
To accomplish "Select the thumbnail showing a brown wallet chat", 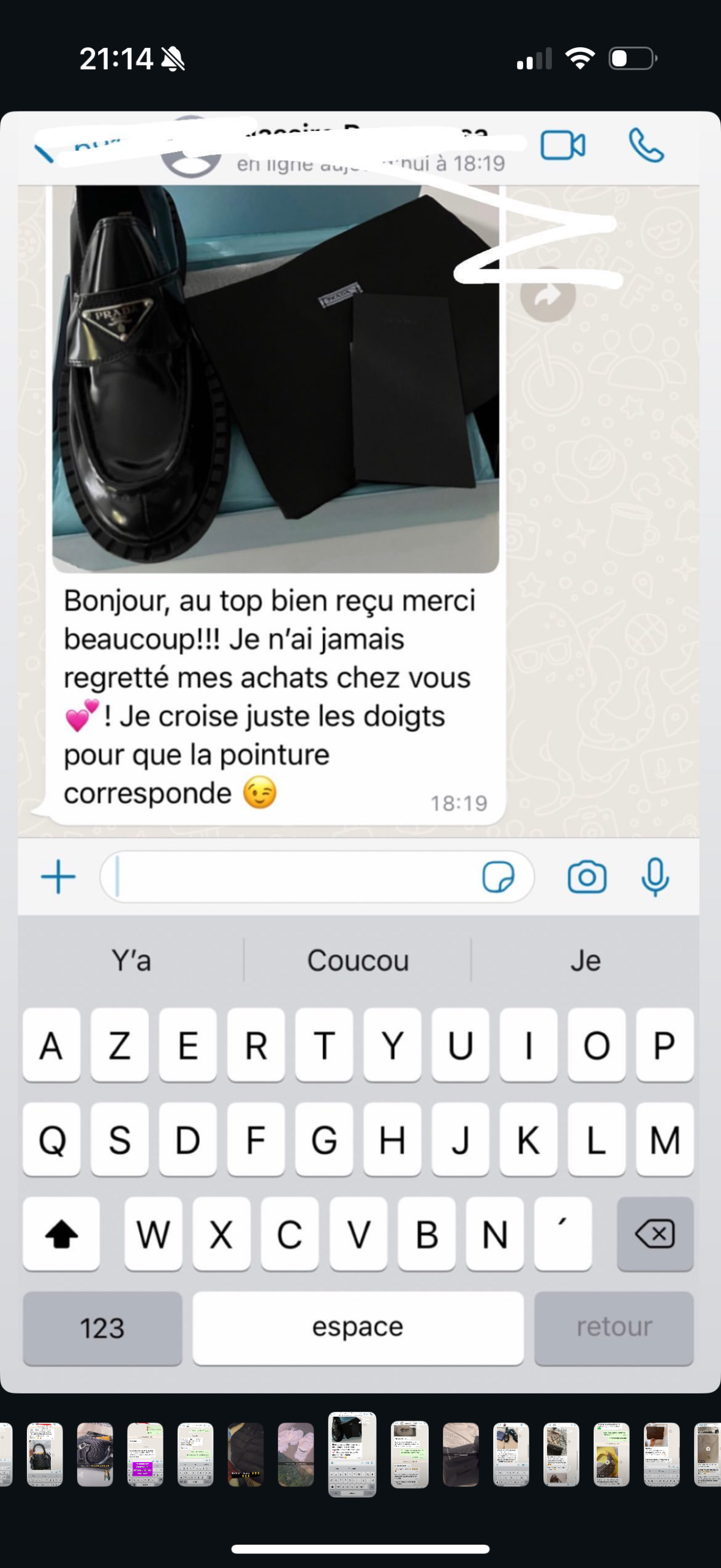I will coord(662,1454).
